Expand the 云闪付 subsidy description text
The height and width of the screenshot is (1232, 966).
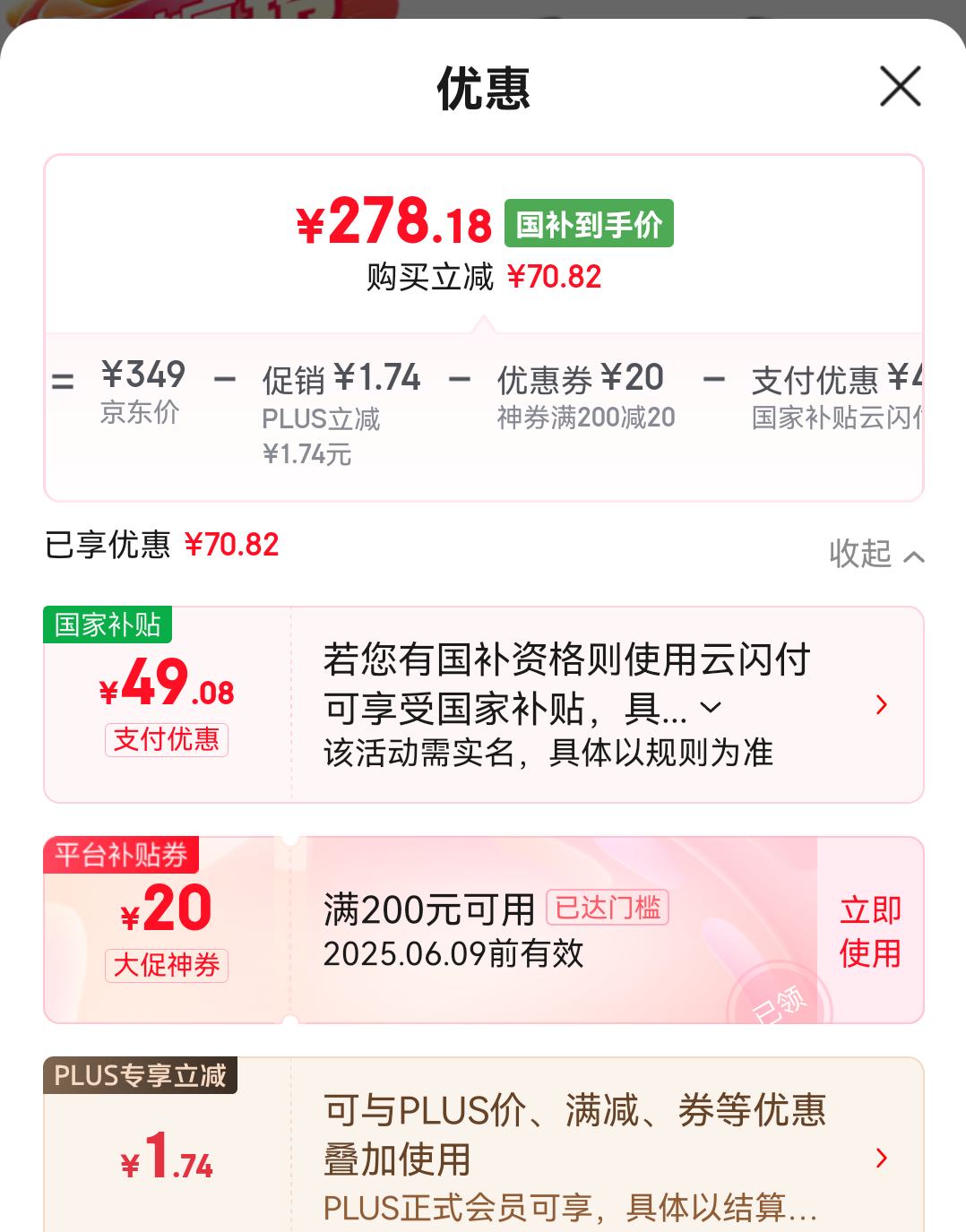tap(711, 708)
